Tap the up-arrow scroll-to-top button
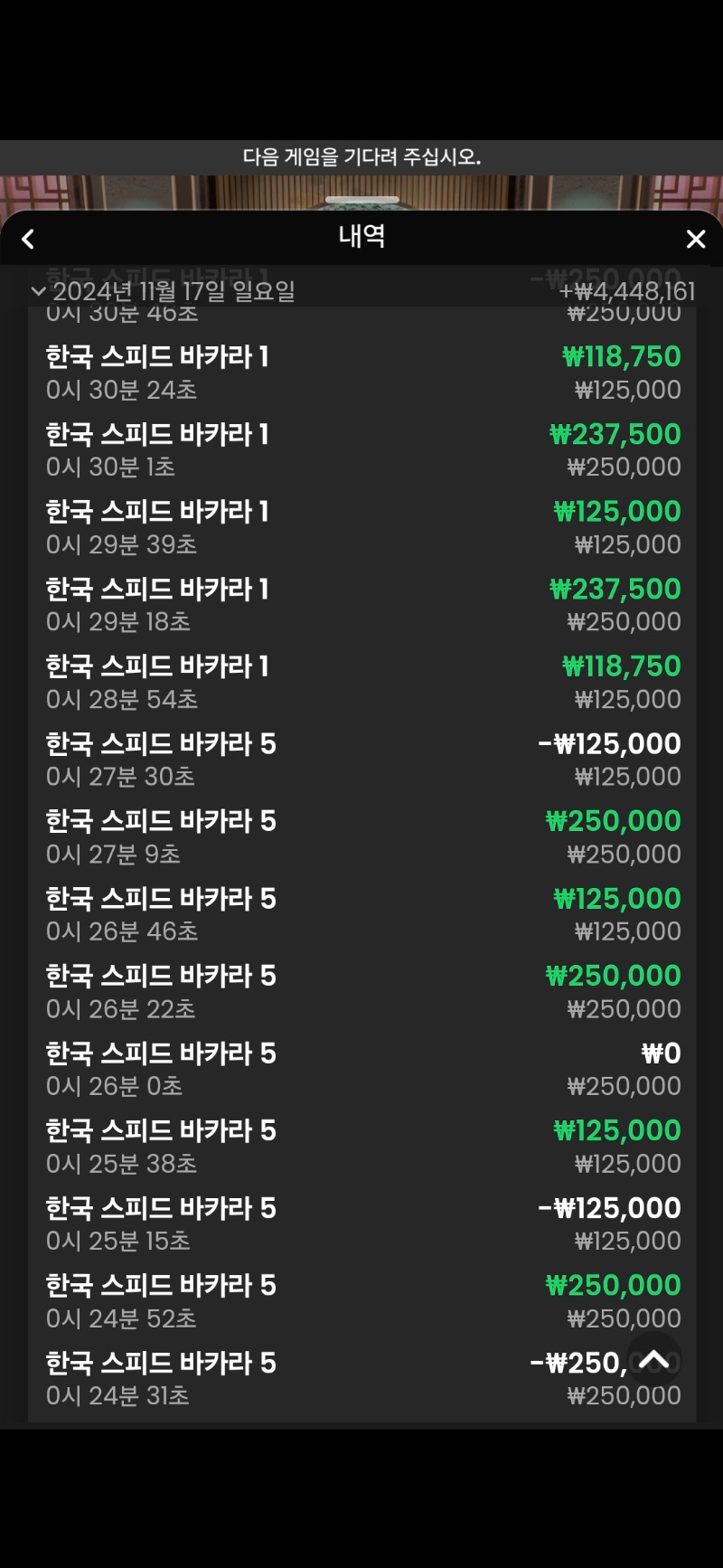Screen dimensions: 723x1568 (653, 1358)
